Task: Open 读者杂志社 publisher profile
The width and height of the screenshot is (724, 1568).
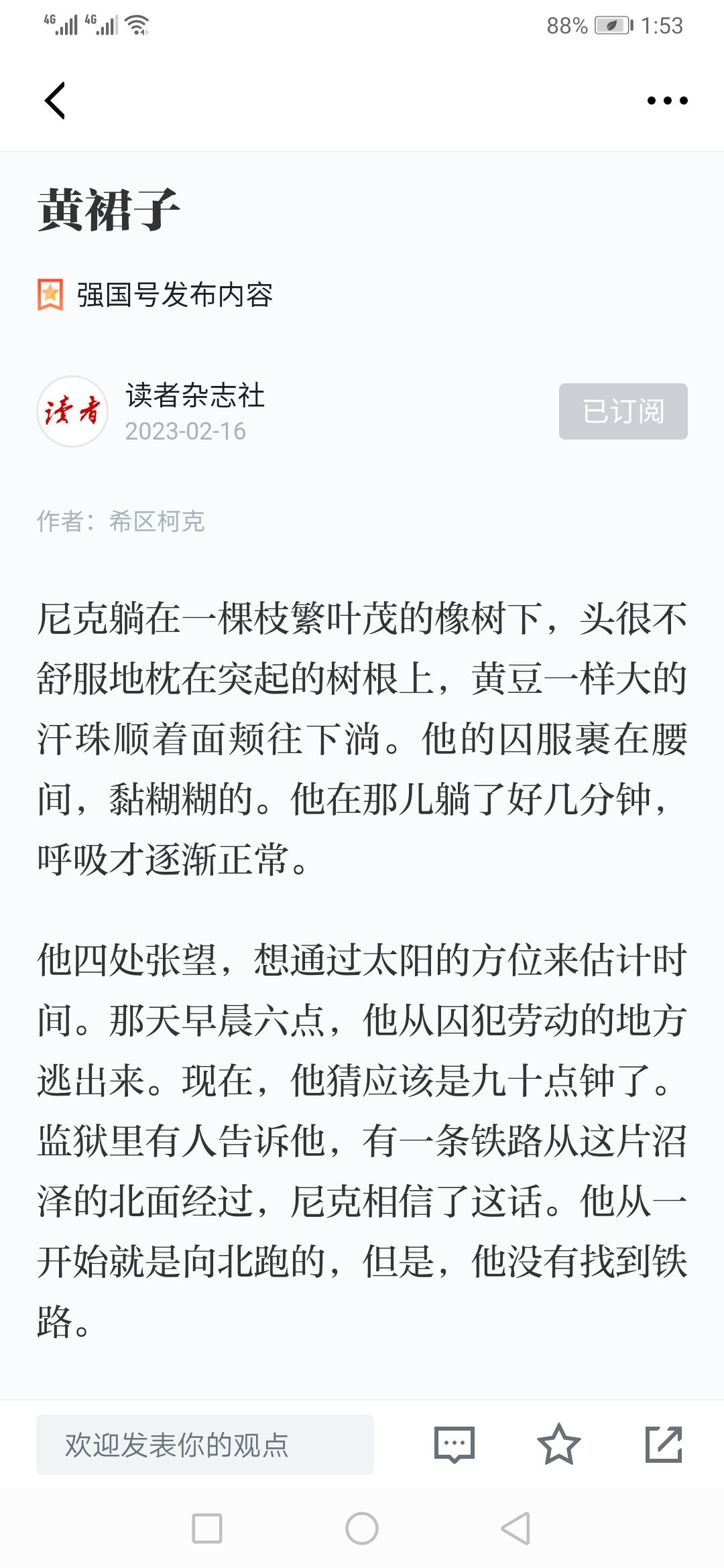Action: click(x=194, y=395)
